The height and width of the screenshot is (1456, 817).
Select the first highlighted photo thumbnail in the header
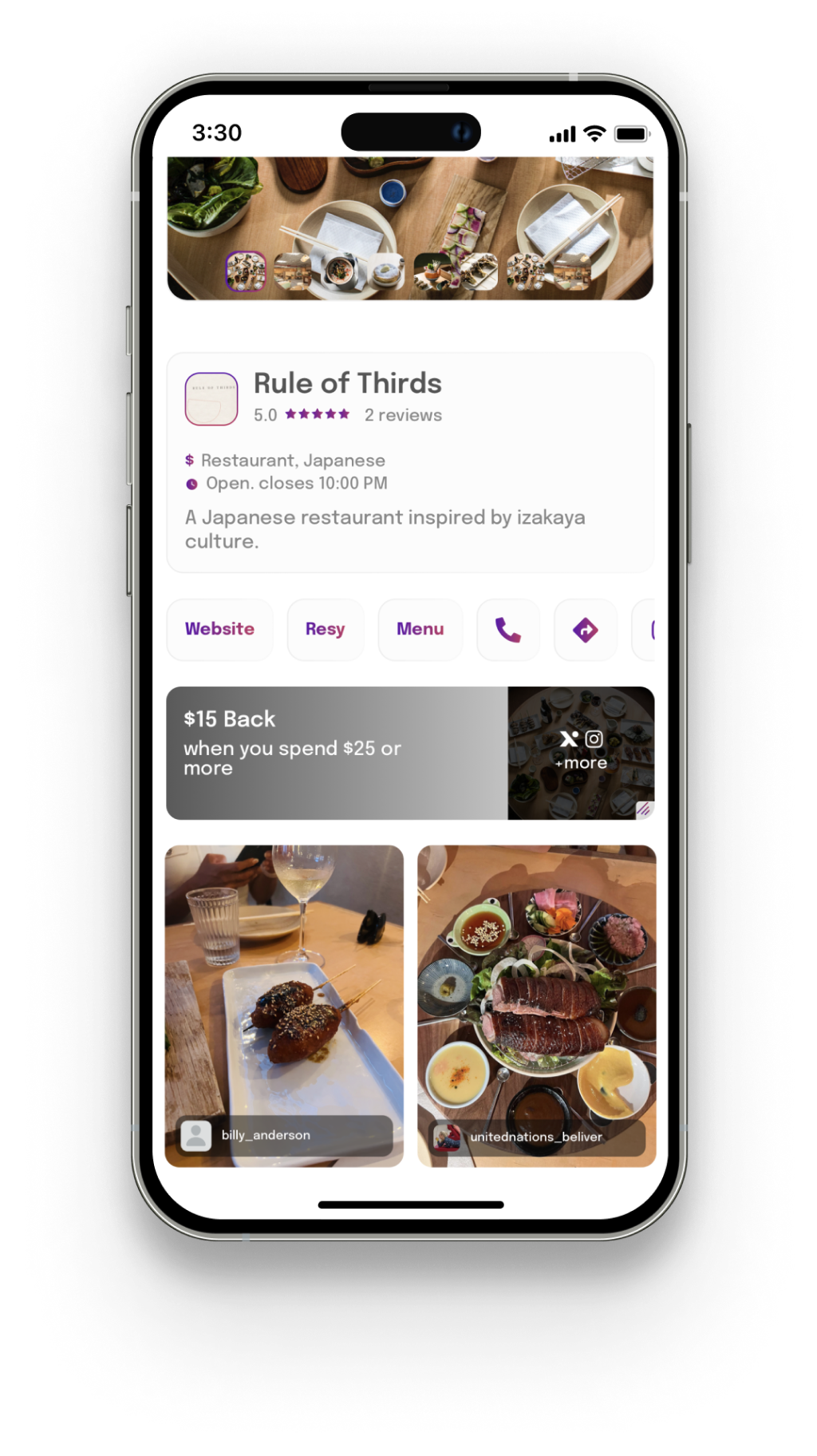pos(246,271)
